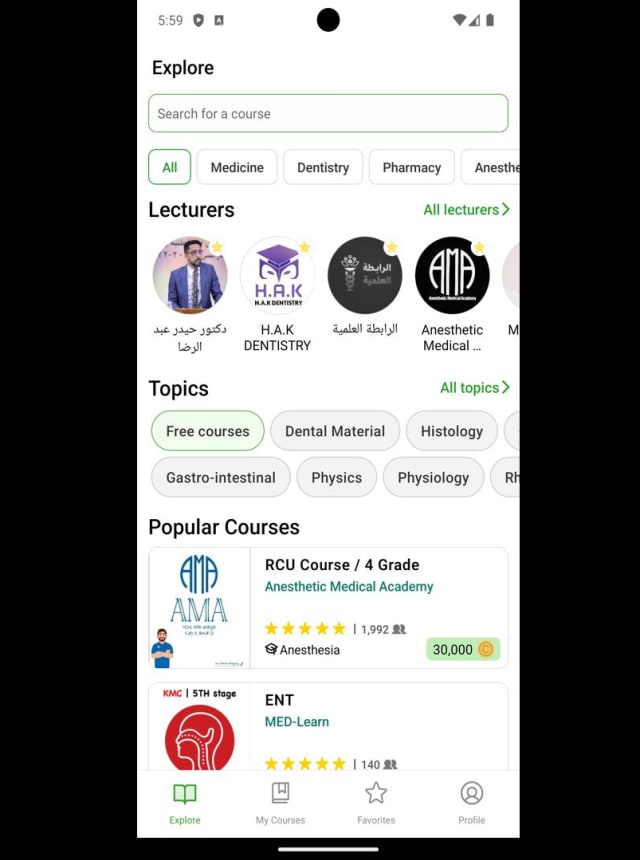Pick the Gastro-intestinal topic chip
This screenshot has height=860, width=640.
click(x=221, y=478)
